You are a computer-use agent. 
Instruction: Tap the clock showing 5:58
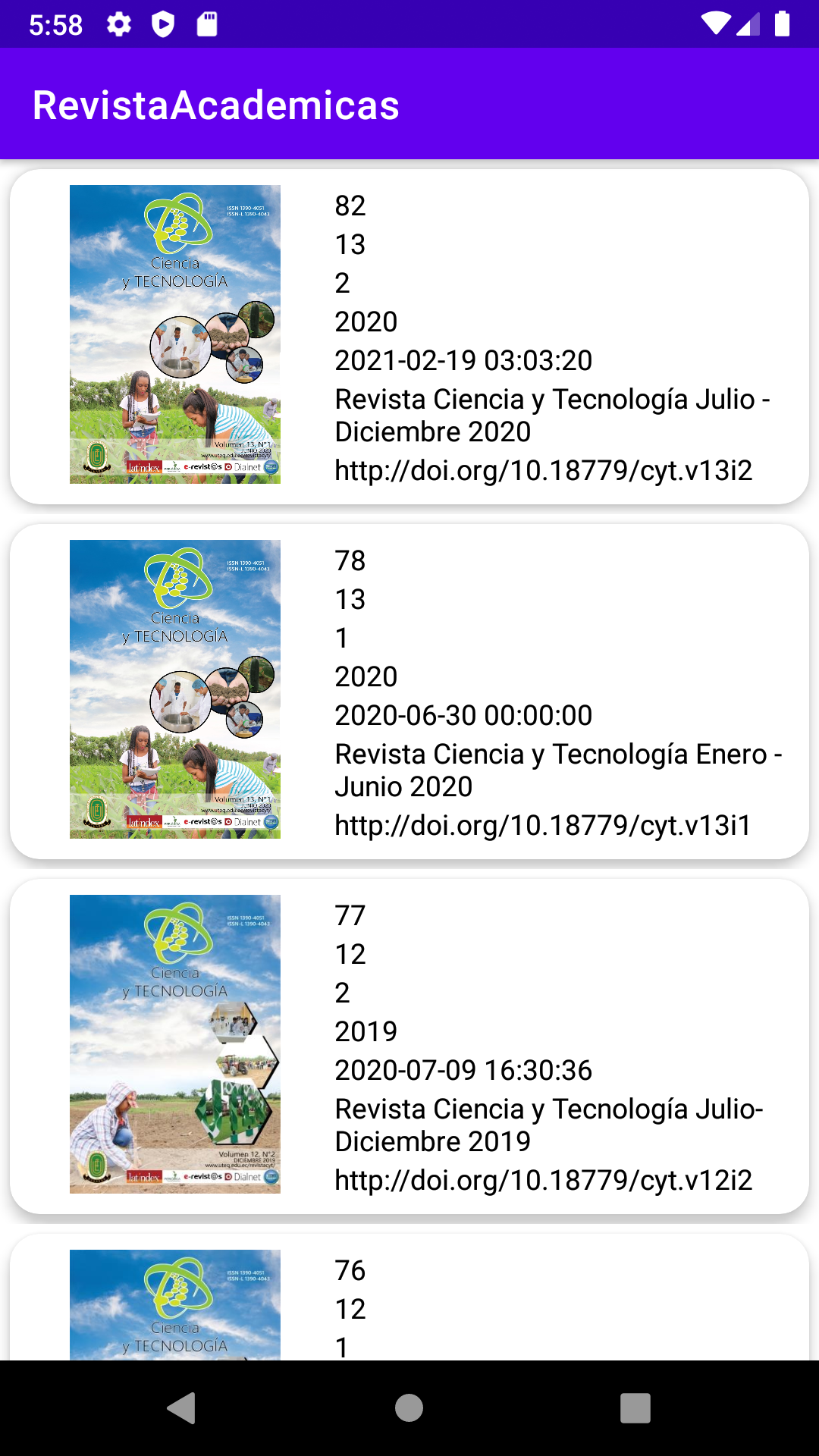pos(57,24)
